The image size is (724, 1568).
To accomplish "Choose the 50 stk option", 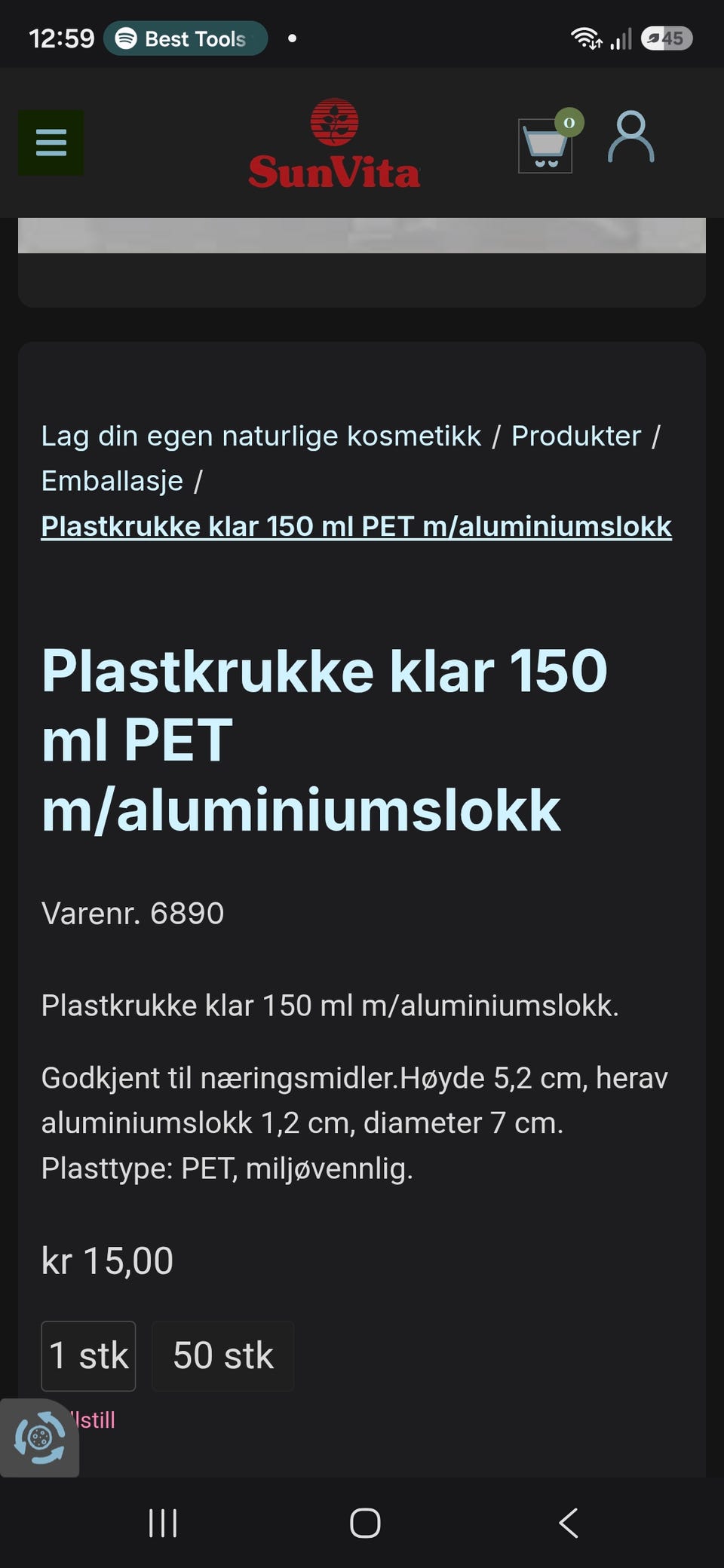I will [222, 1356].
